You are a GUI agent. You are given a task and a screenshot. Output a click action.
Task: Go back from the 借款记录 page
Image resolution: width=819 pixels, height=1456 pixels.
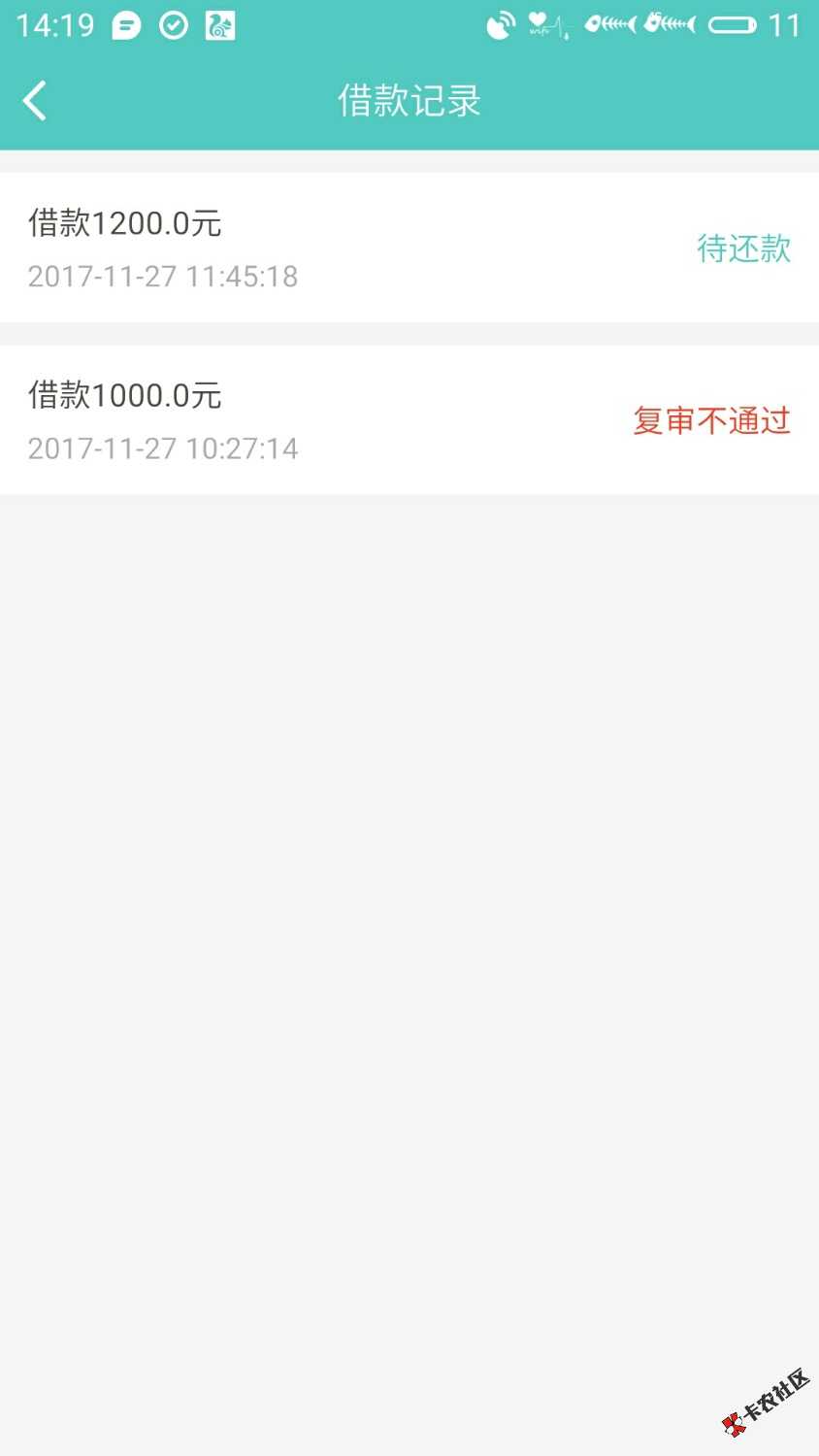tap(35, 101)
